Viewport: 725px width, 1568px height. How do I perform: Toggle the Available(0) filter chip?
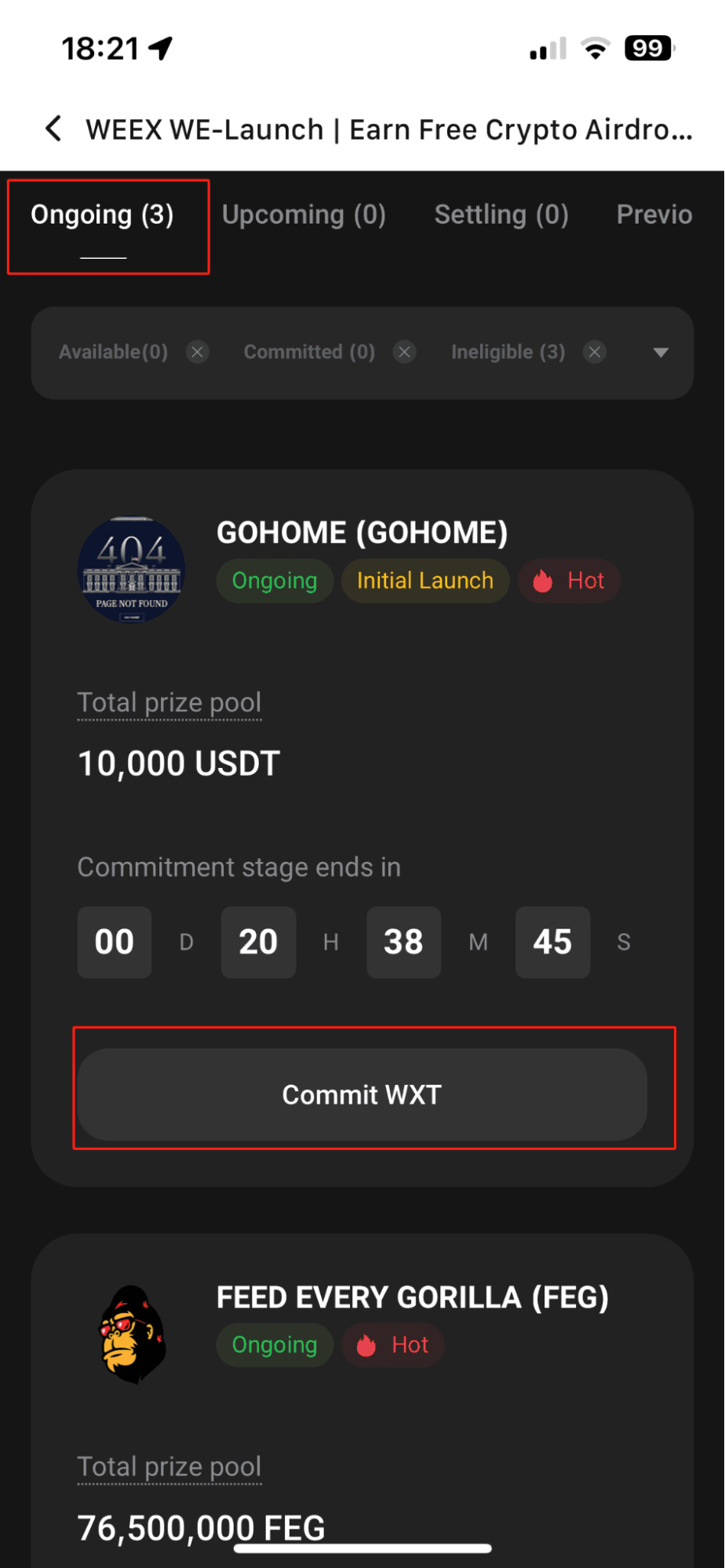coord(112,352)
